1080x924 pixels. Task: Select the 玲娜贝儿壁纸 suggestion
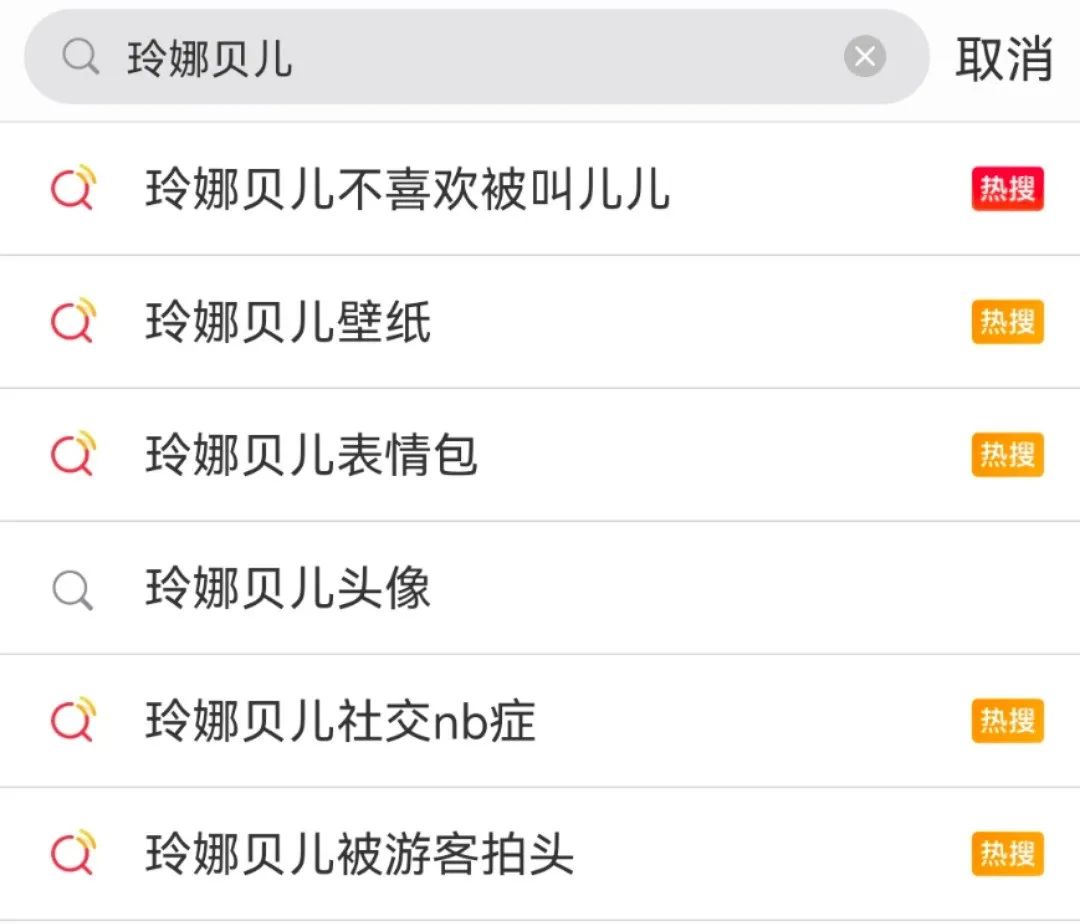click(x=289, y=323)
